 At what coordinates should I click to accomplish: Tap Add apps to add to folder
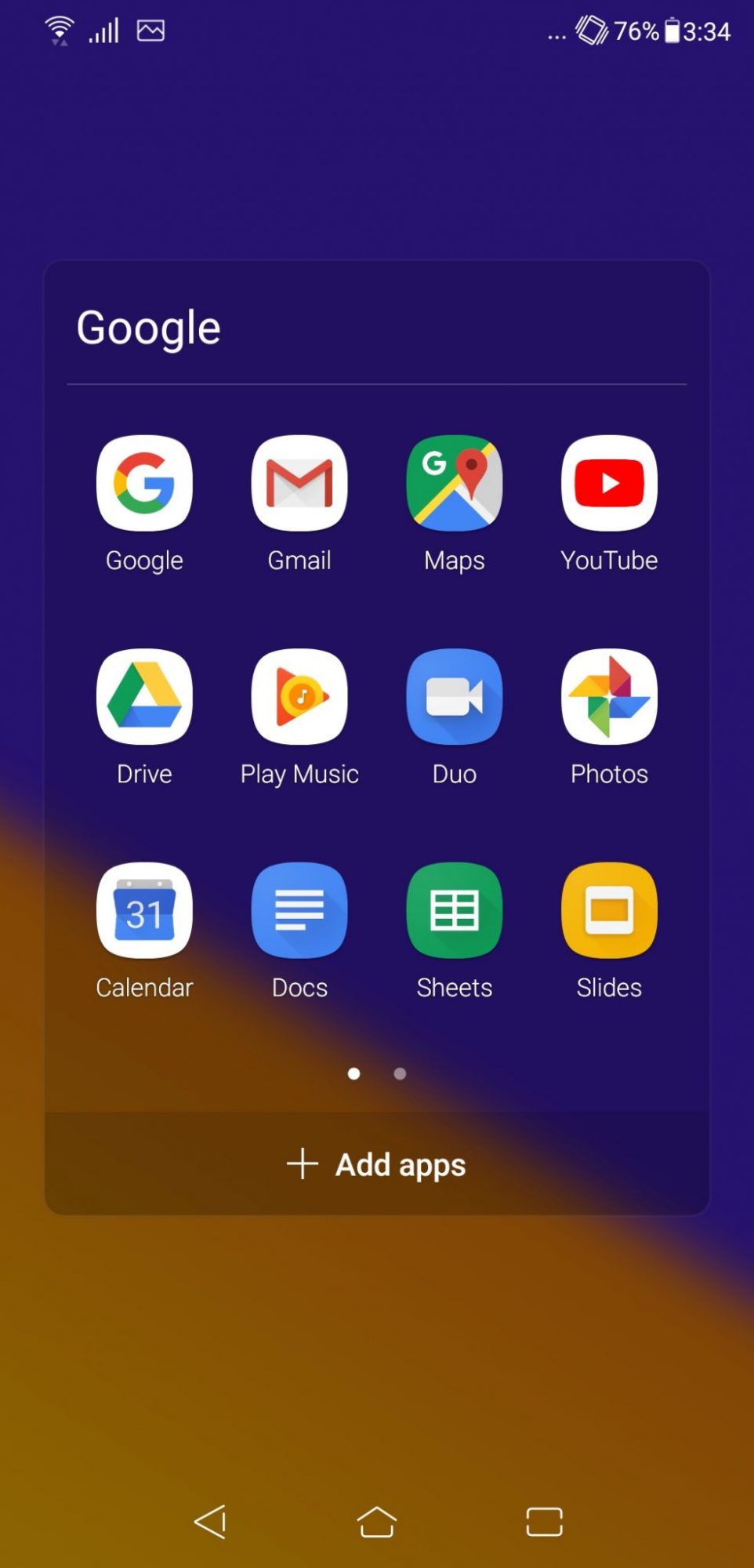377,1164
